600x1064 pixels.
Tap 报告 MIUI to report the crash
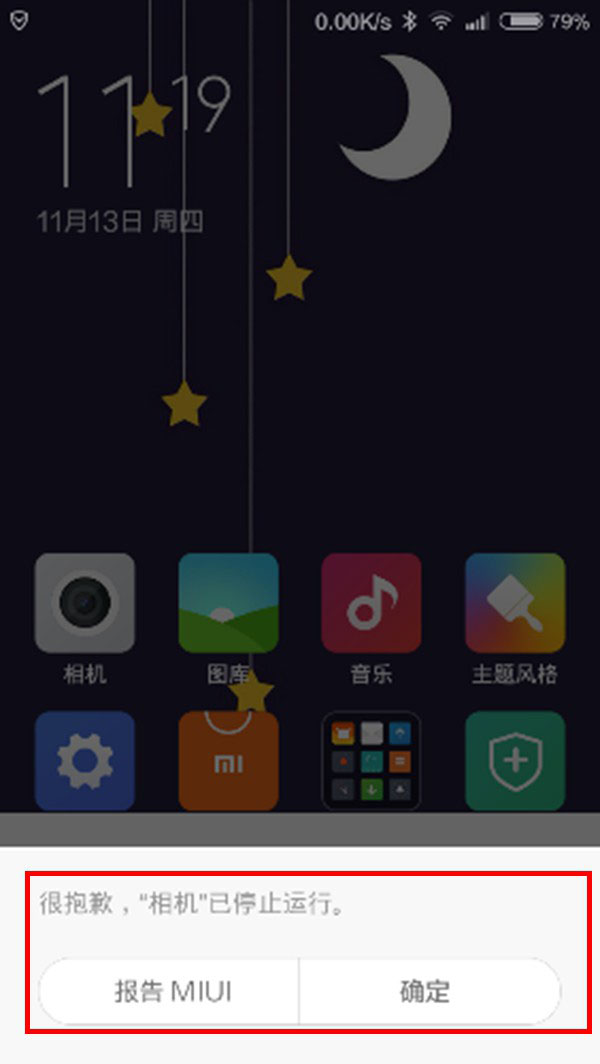pyautogui.click(x=170, y=991)
